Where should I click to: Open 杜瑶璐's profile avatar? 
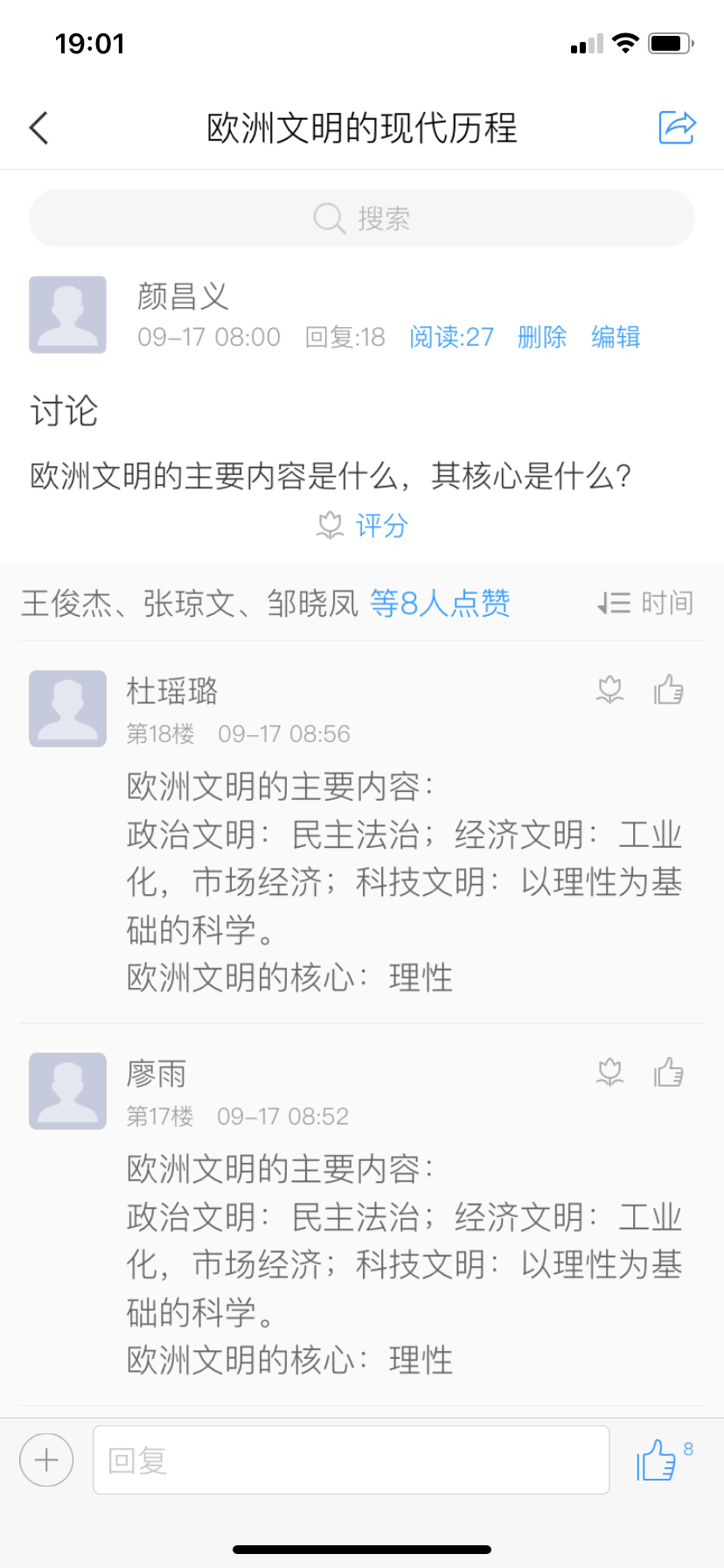[68, 709]
